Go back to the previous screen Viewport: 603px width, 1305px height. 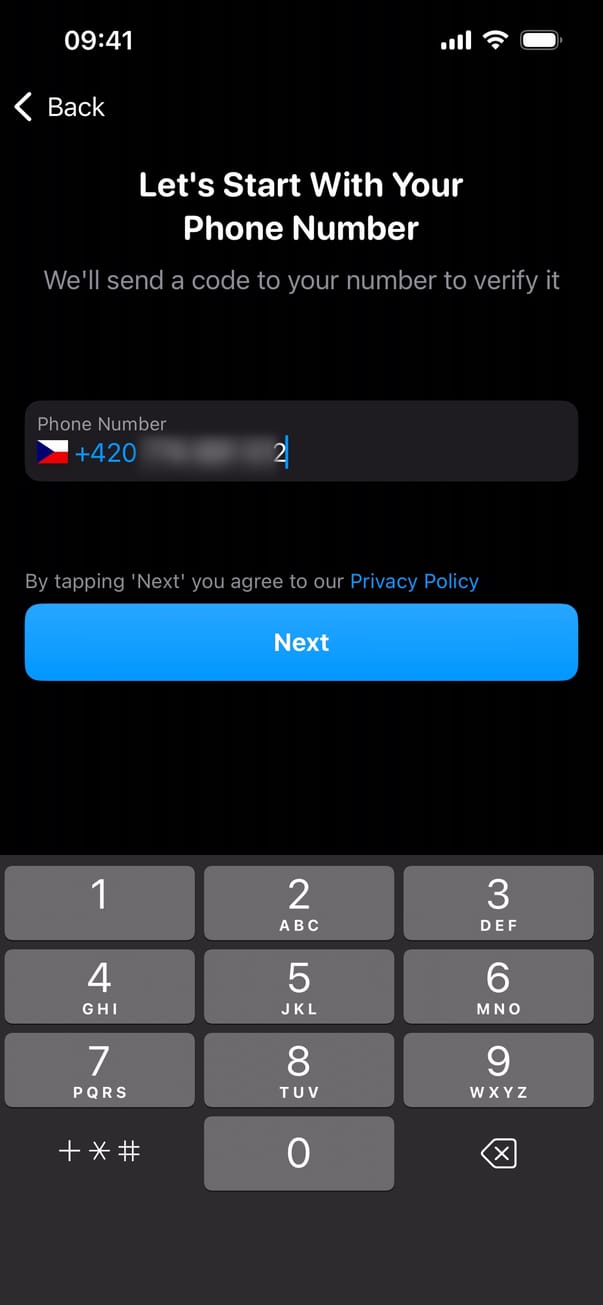(x=60, y=107)
